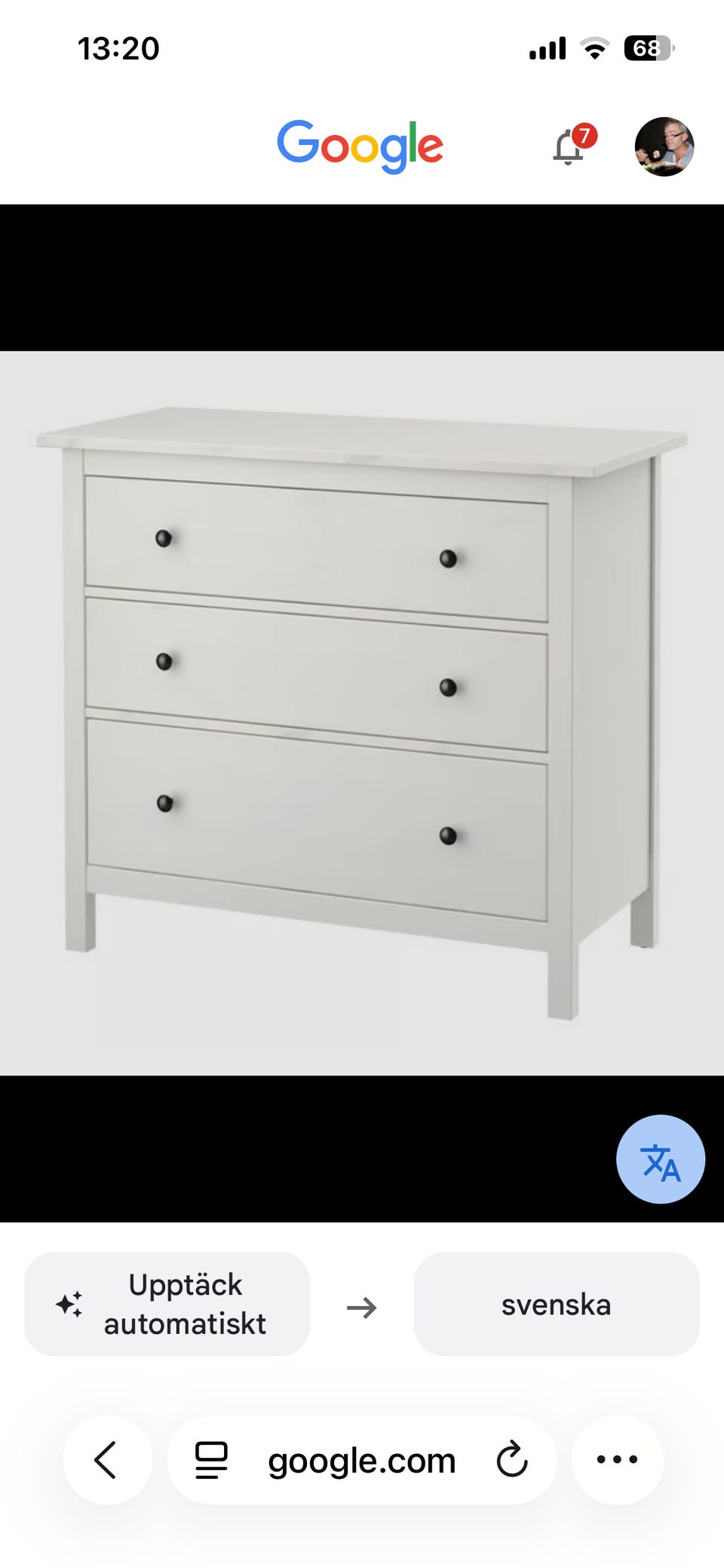Open the page menu beside google.com
Viewport: 724px width, 1568px height.
point(211,1460)
